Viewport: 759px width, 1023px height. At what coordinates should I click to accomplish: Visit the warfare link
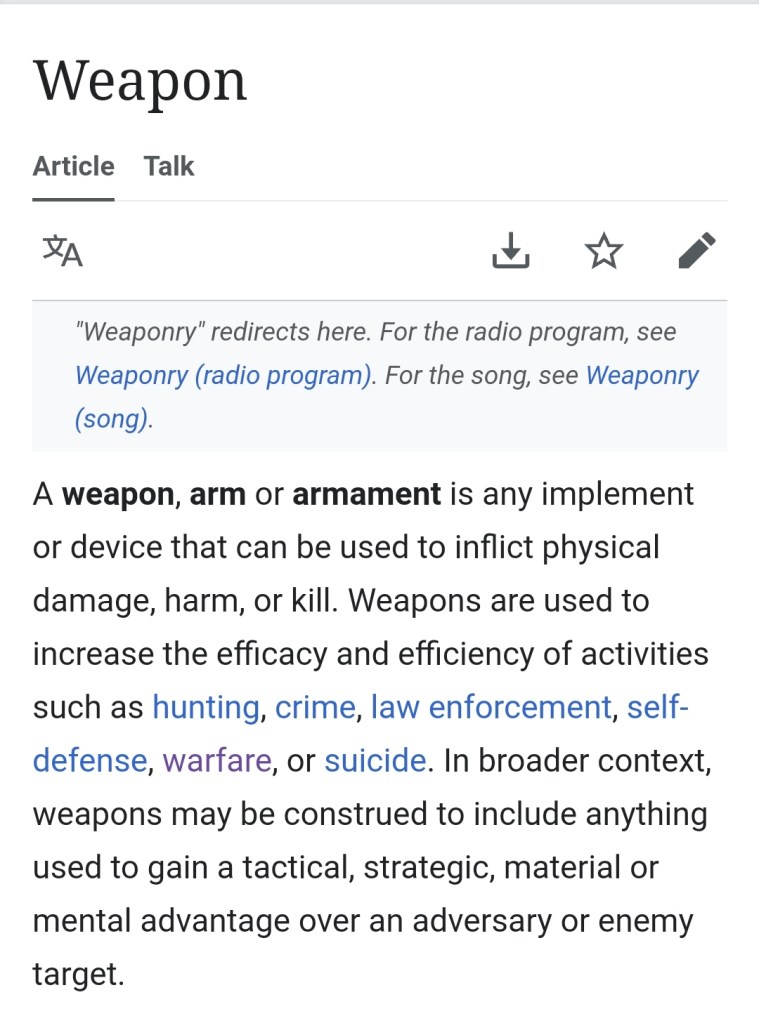click(216, 761)
